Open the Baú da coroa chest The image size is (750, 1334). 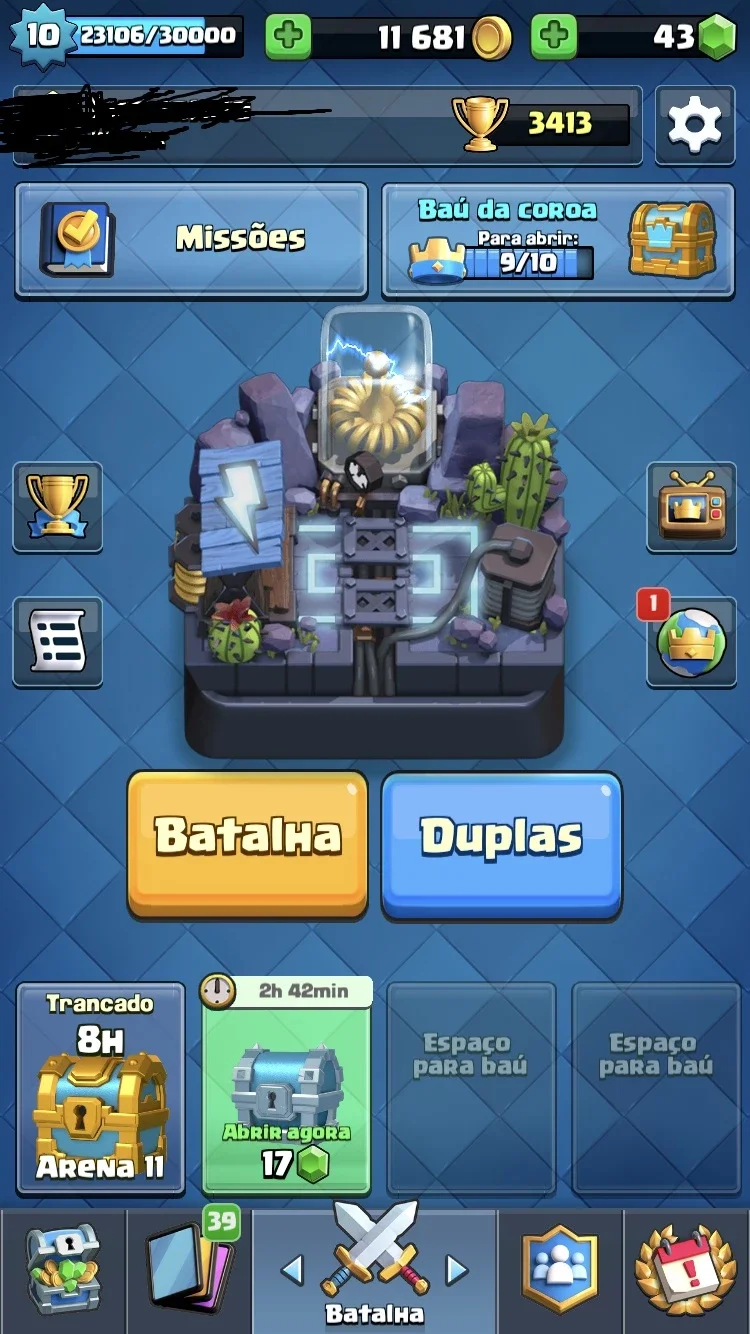pos(559,240)
